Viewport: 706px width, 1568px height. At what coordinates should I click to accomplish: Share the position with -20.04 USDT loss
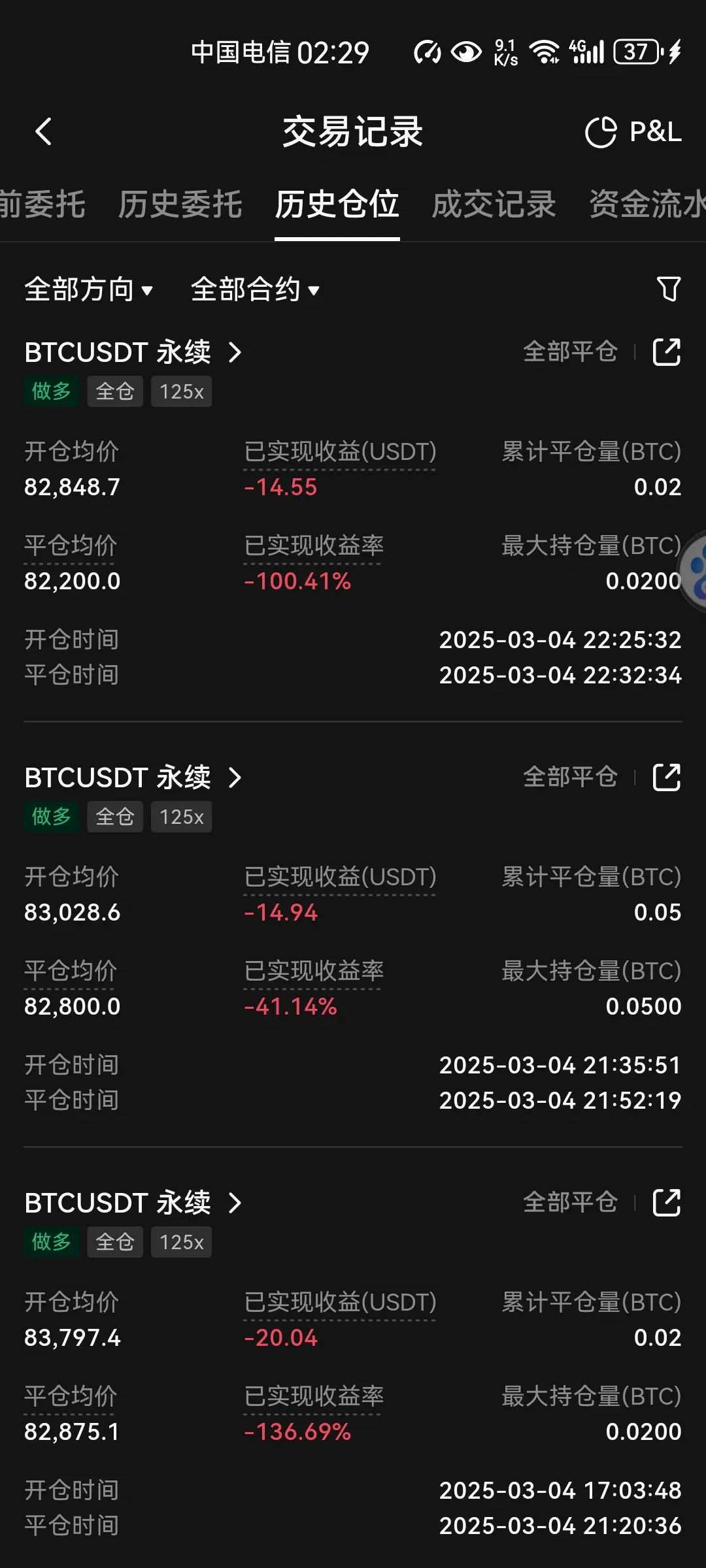click(x=667, y=1203)
